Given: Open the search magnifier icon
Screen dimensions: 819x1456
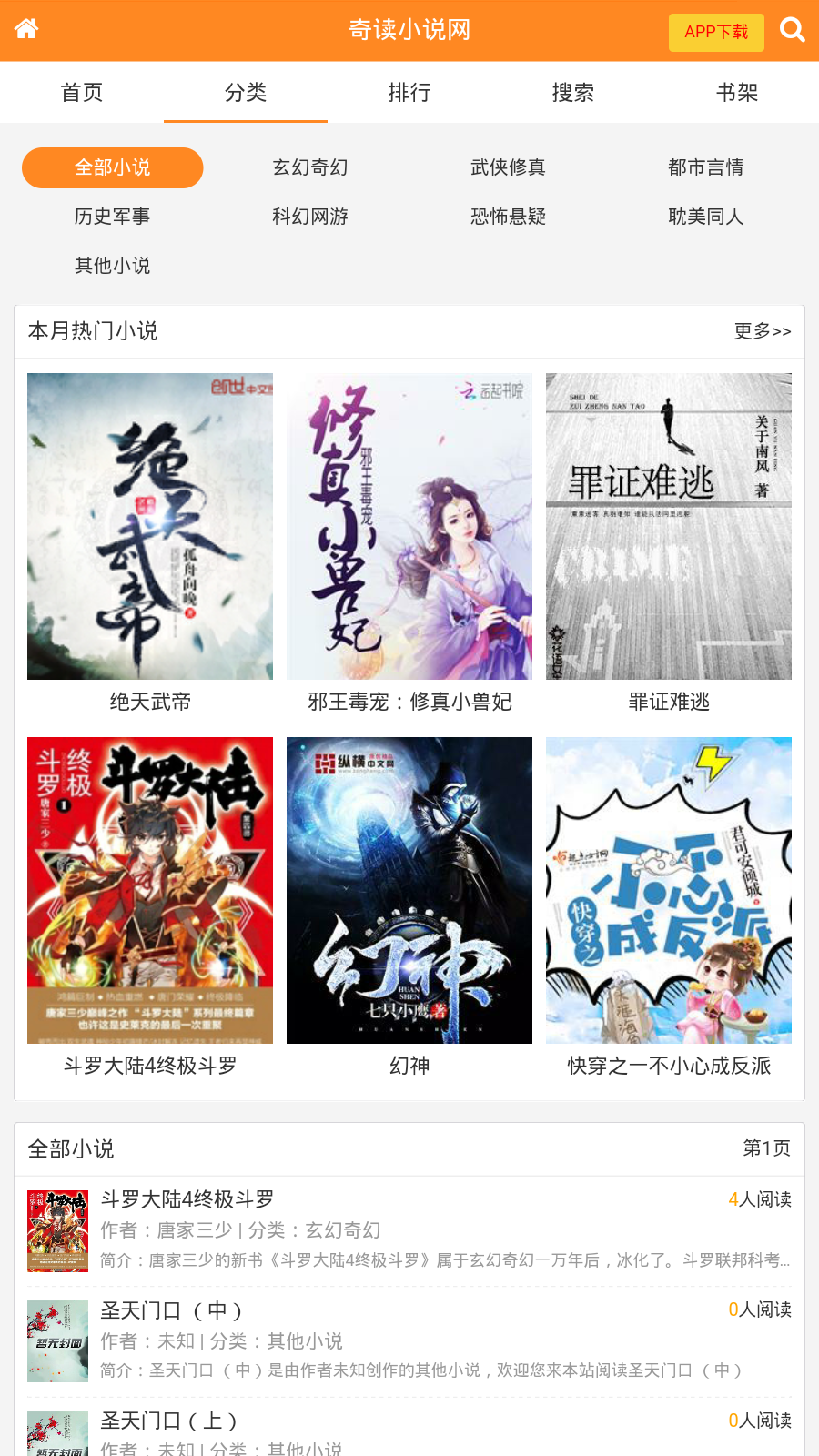Looking at the screenshot, I should (793, 28).
